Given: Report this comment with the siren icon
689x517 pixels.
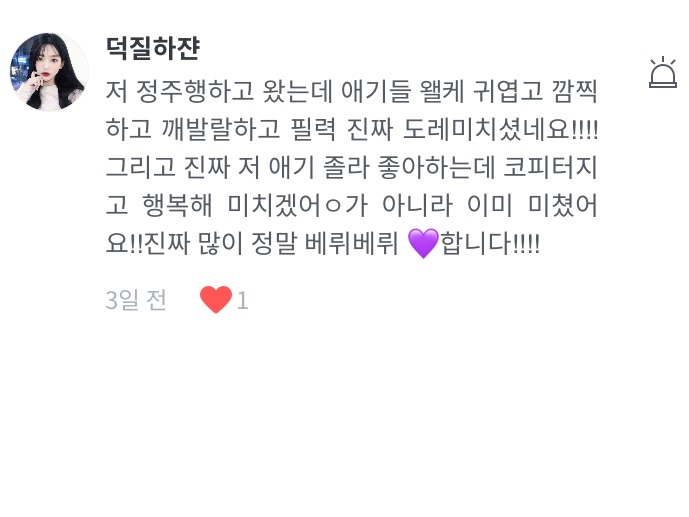Looking at the screenshot, I should pos(662,73).
